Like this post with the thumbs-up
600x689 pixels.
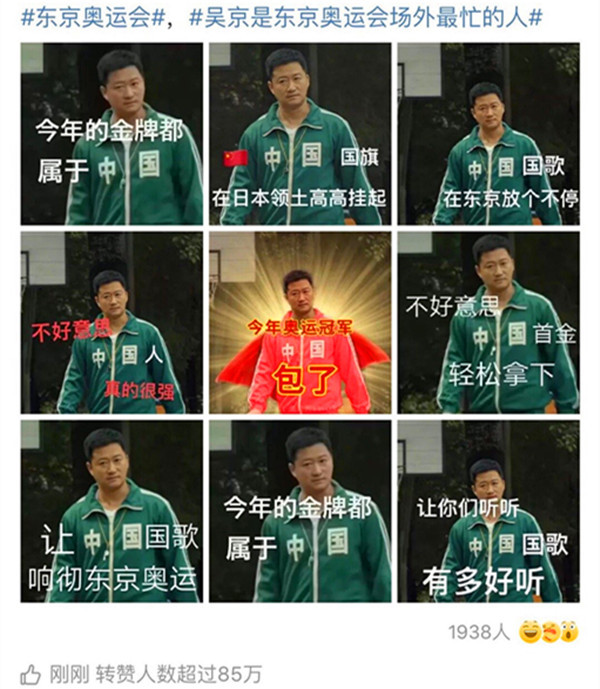tap(30, 672)
